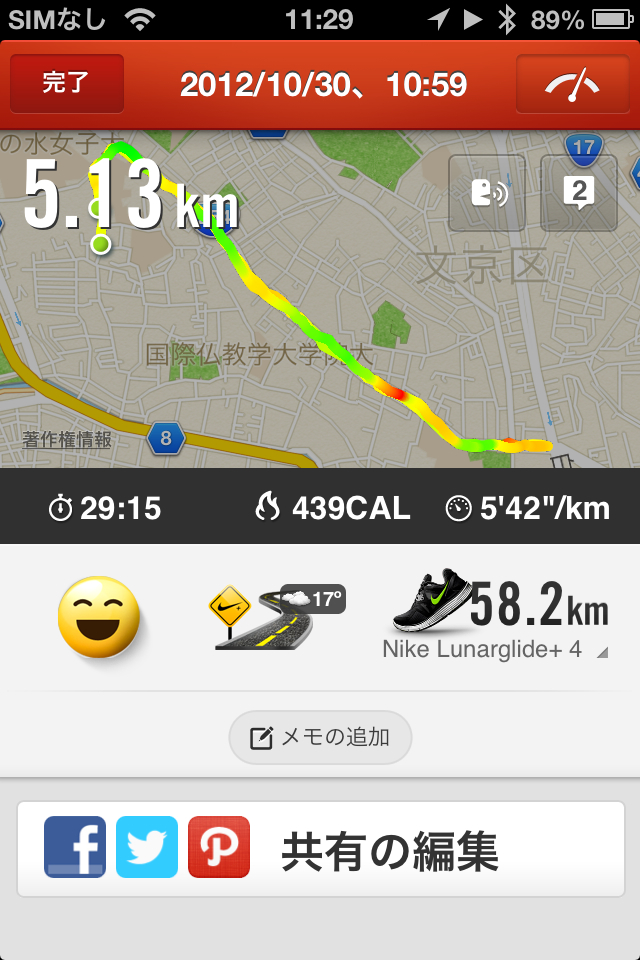Screen dimensions: 640x960
Task: Open the pace gauge icon in header
Action: (x=571, y=84)
